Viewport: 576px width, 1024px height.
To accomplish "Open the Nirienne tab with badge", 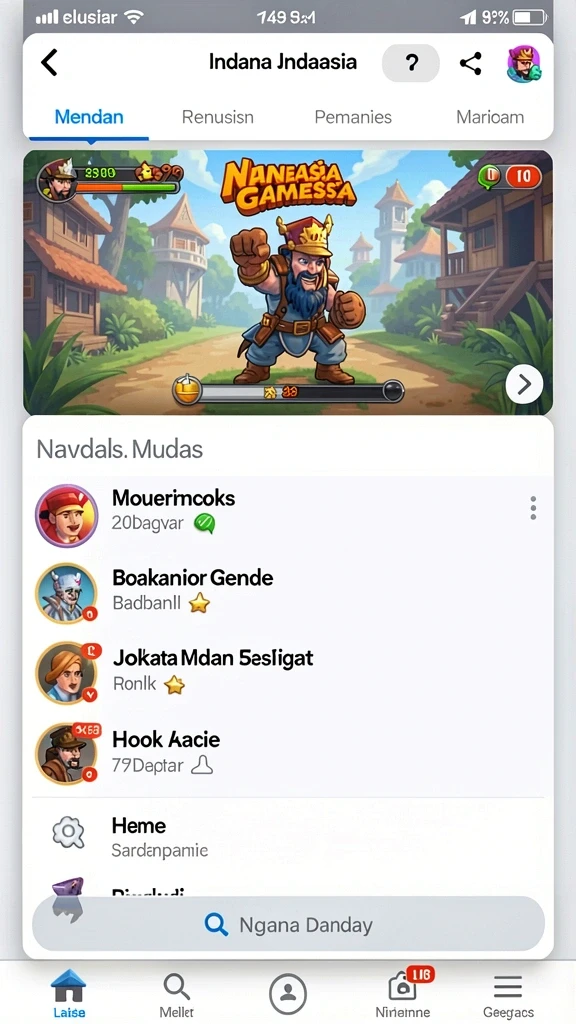I will tap(403, 994).
